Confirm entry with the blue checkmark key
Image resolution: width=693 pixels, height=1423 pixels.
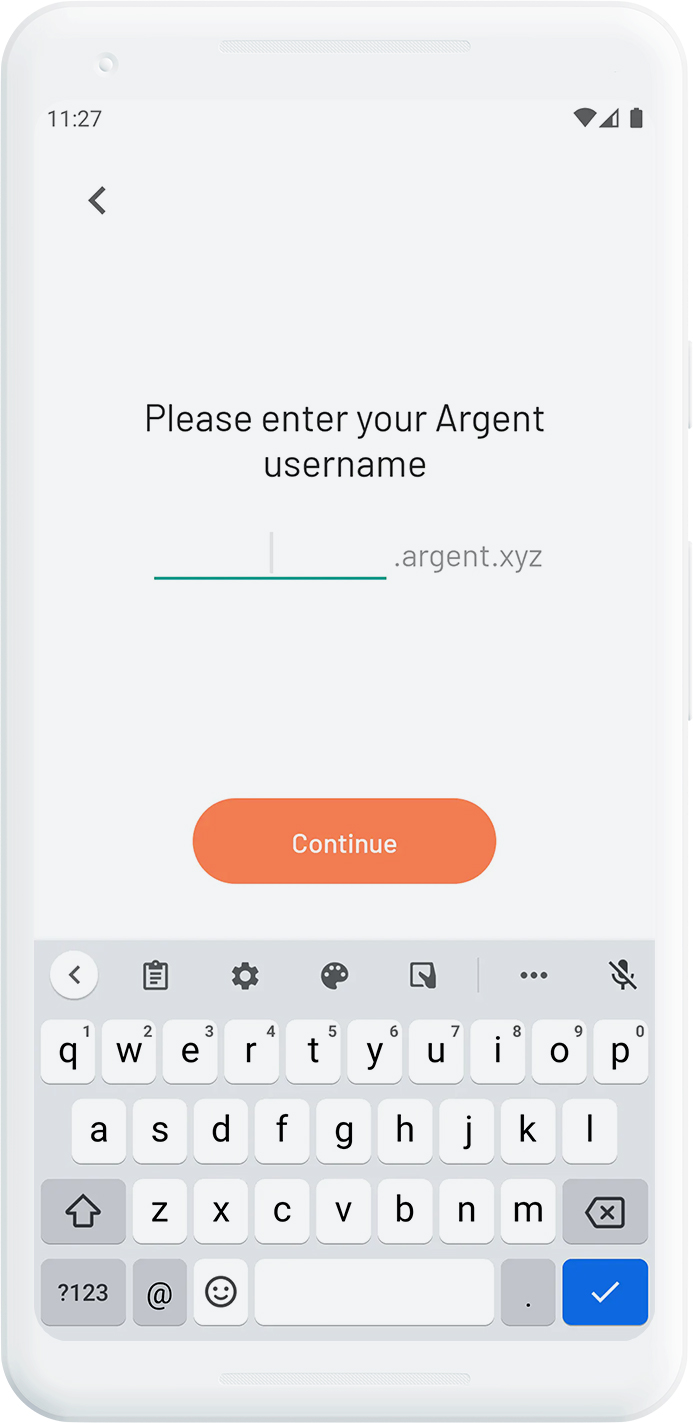[604, 1292]
